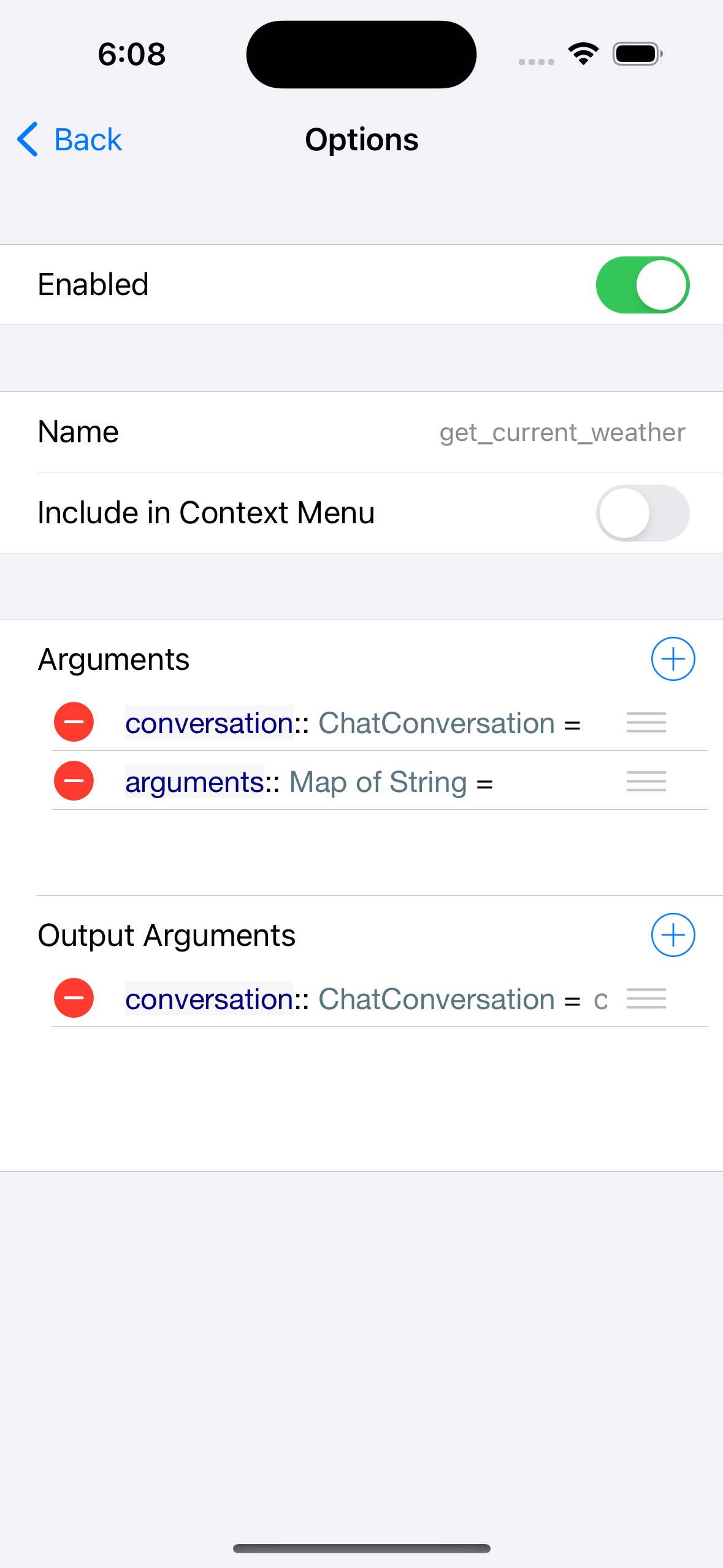The height and width of the screenshot is (1568, 723).
Task: Remove the conversation argument under Arguments
Action: click(x=74, y=722)
